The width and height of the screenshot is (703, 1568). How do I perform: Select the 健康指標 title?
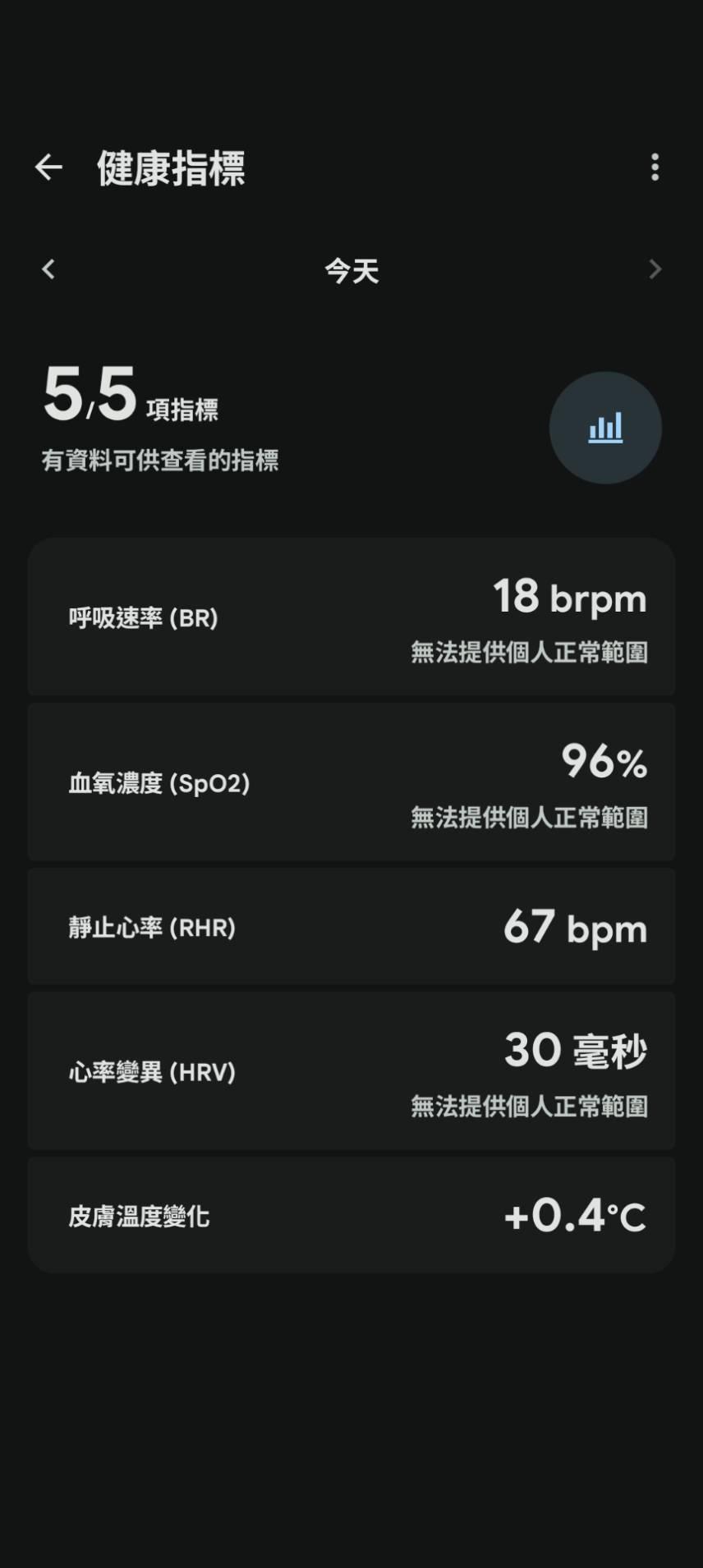tap(171, 170)
